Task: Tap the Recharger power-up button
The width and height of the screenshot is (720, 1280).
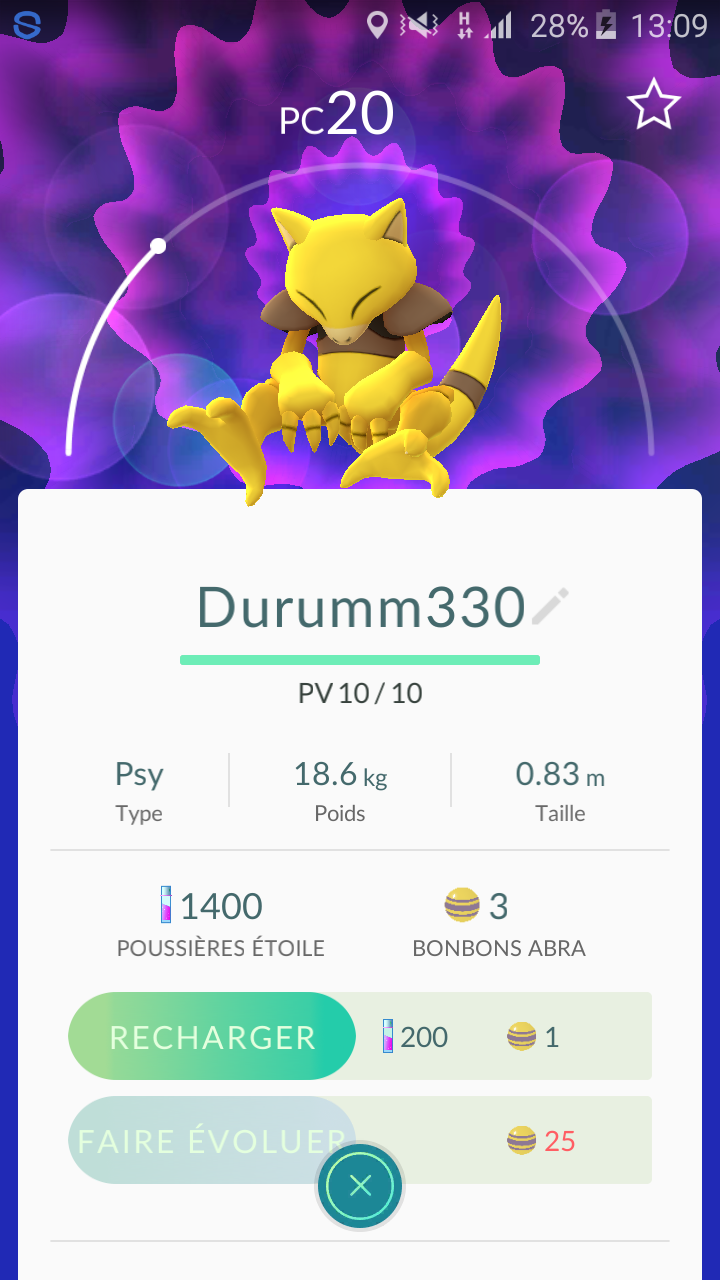Action: (x=212, y=1036)
